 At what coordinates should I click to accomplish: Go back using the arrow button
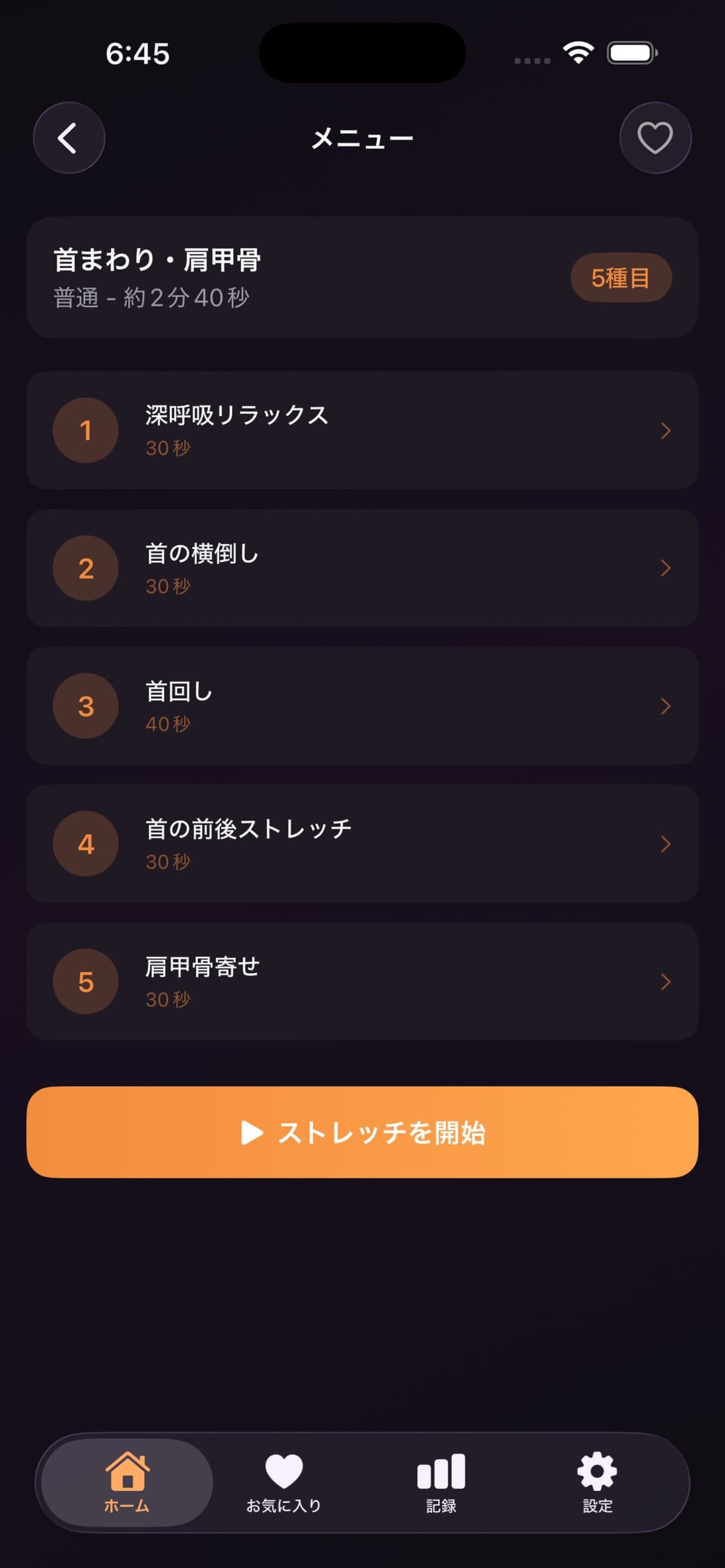(69, 138)
